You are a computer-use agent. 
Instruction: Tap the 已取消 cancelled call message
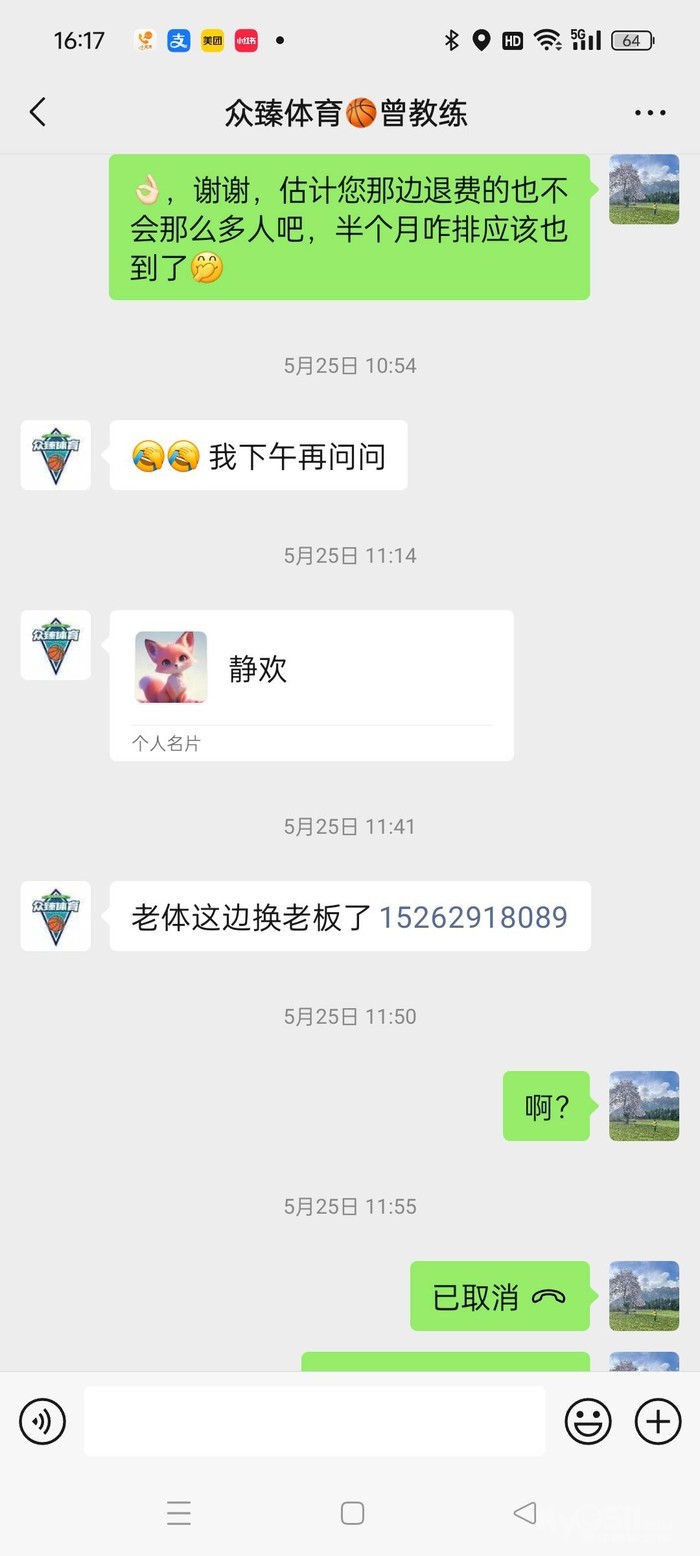point(499,1297)
